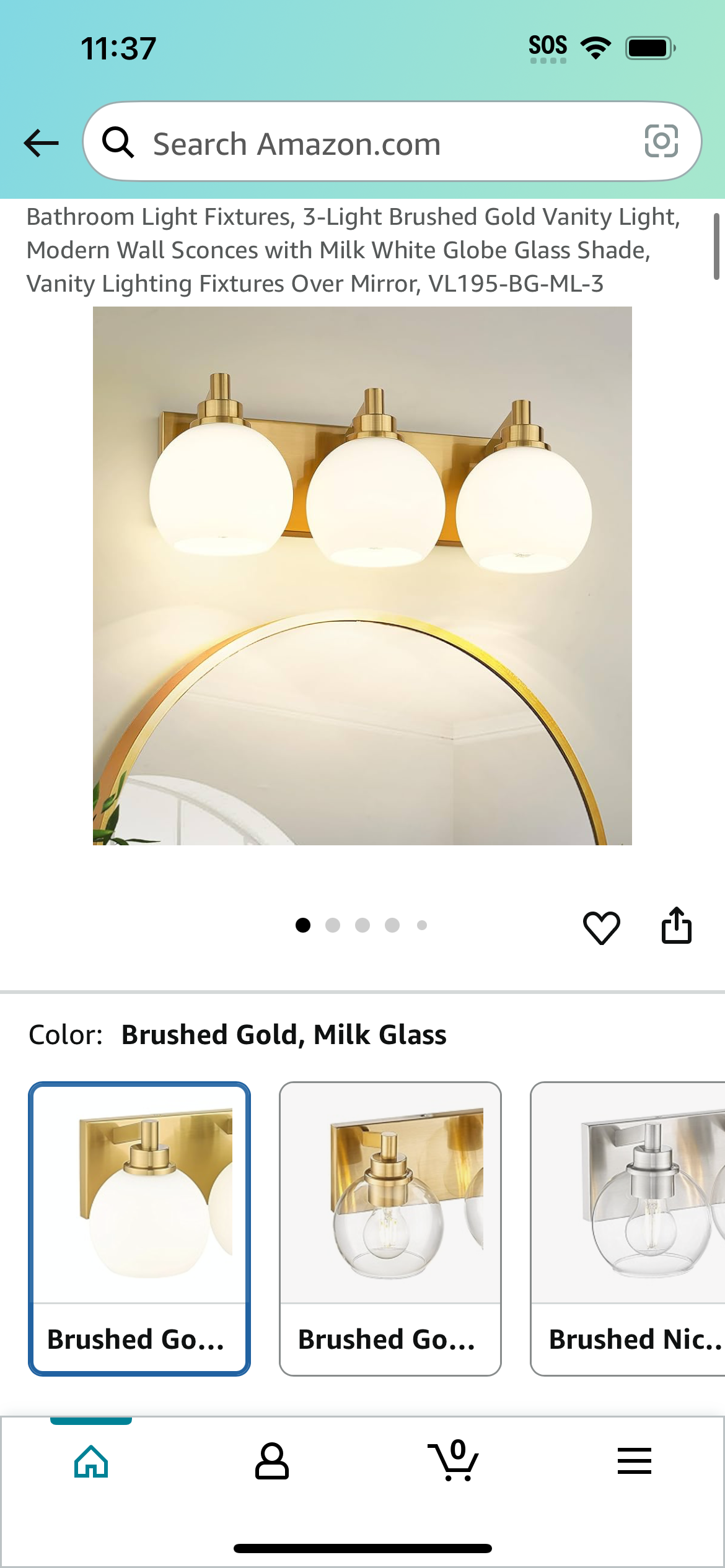725x1568 pixels.
Task: Open camera lens search icon
Action: coord(661,142)
